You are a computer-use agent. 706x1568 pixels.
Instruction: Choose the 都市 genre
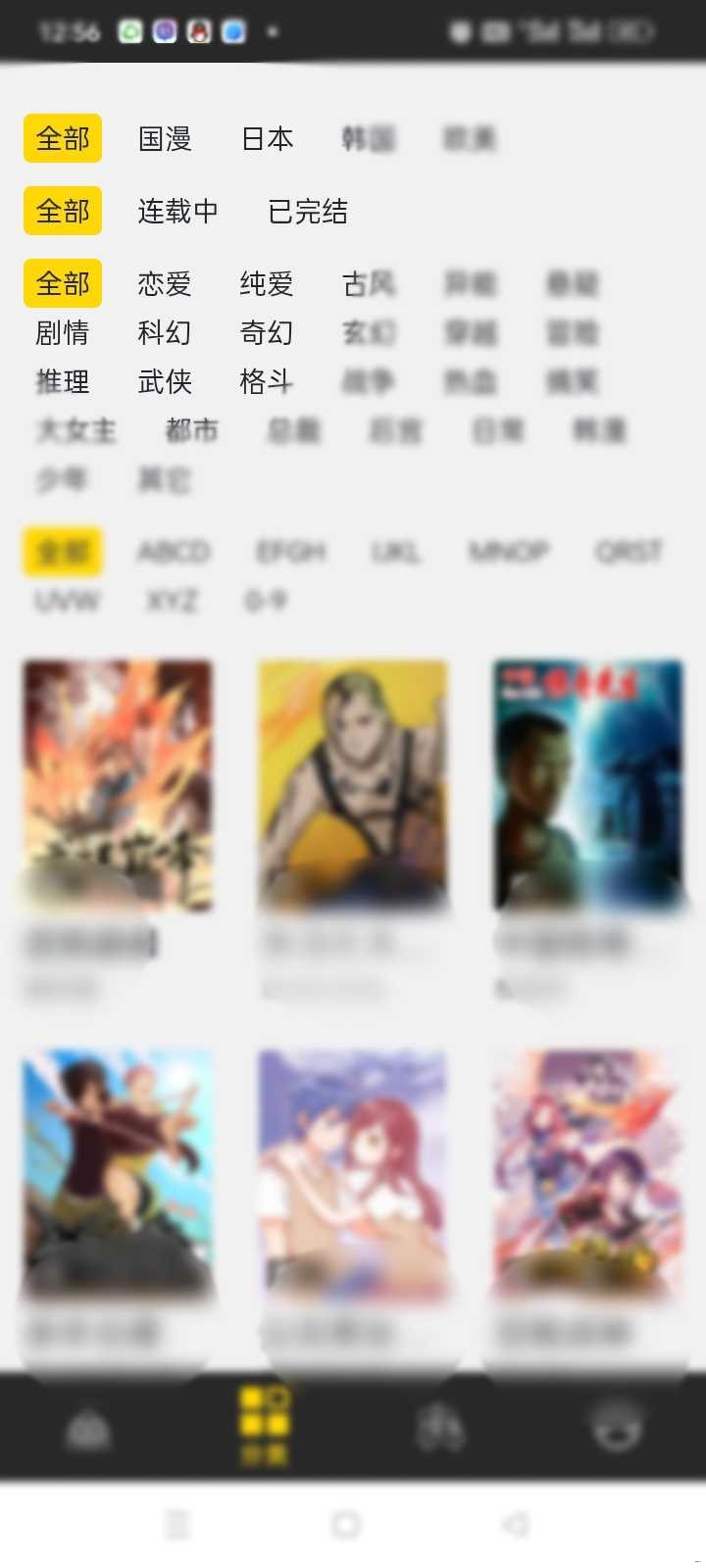pos(192,430)
